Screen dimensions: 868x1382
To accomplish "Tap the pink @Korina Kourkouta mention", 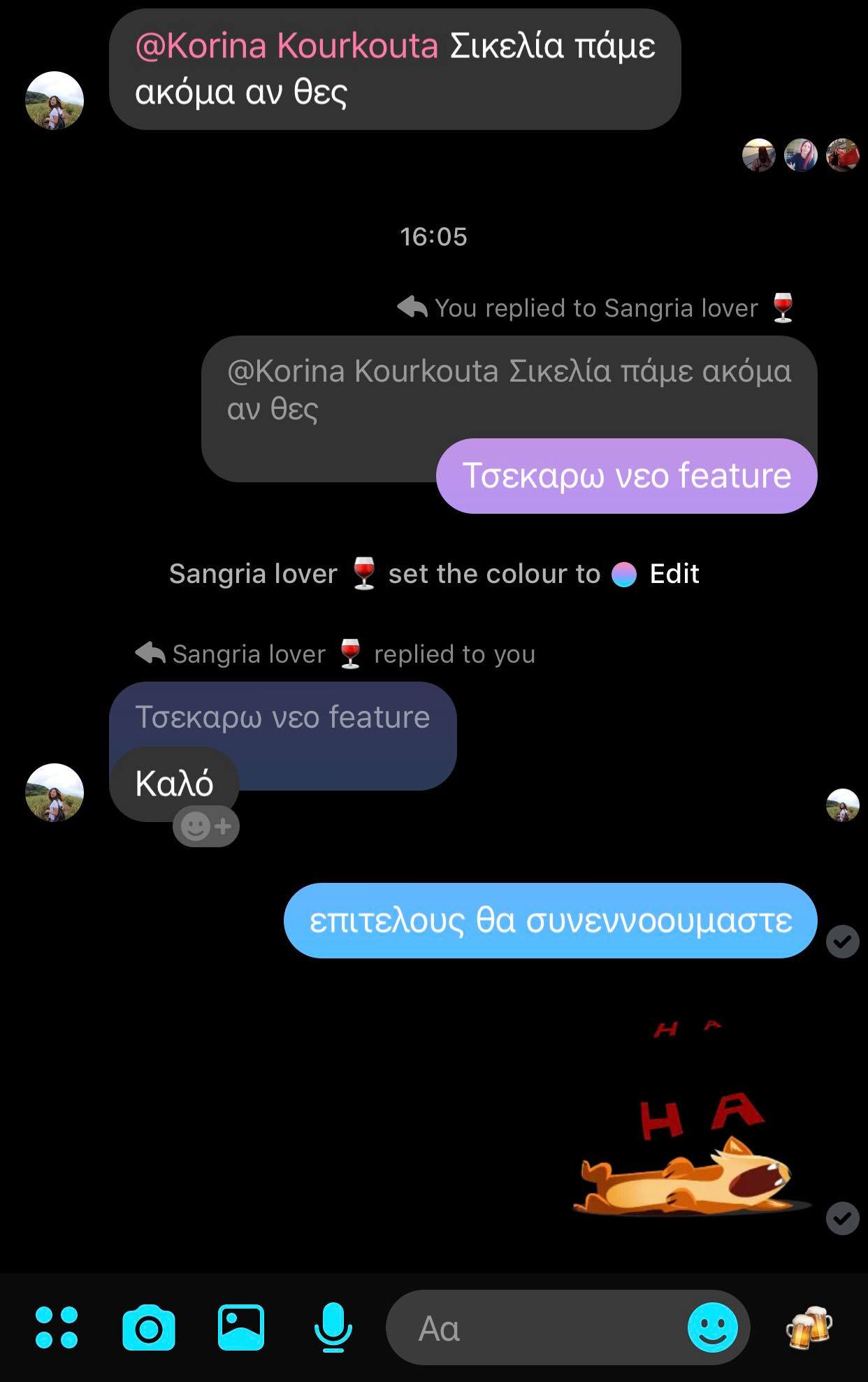I will click(287, 46).
